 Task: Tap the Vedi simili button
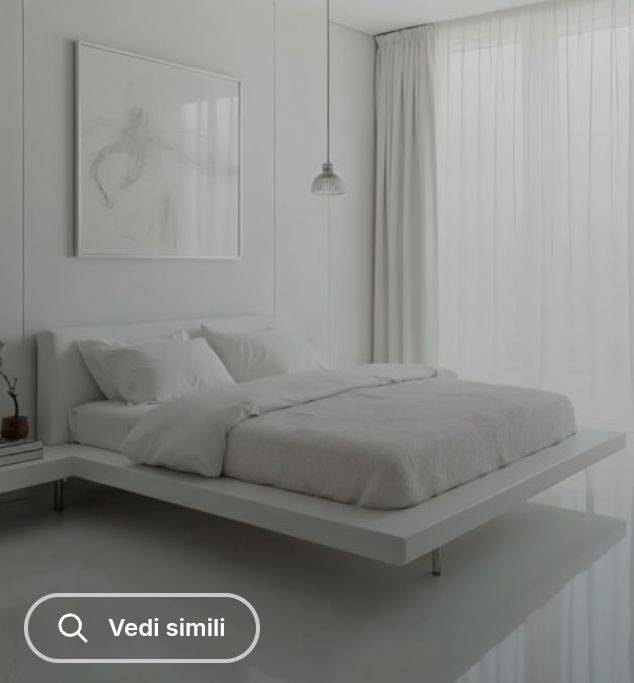[x=142, y=628]
